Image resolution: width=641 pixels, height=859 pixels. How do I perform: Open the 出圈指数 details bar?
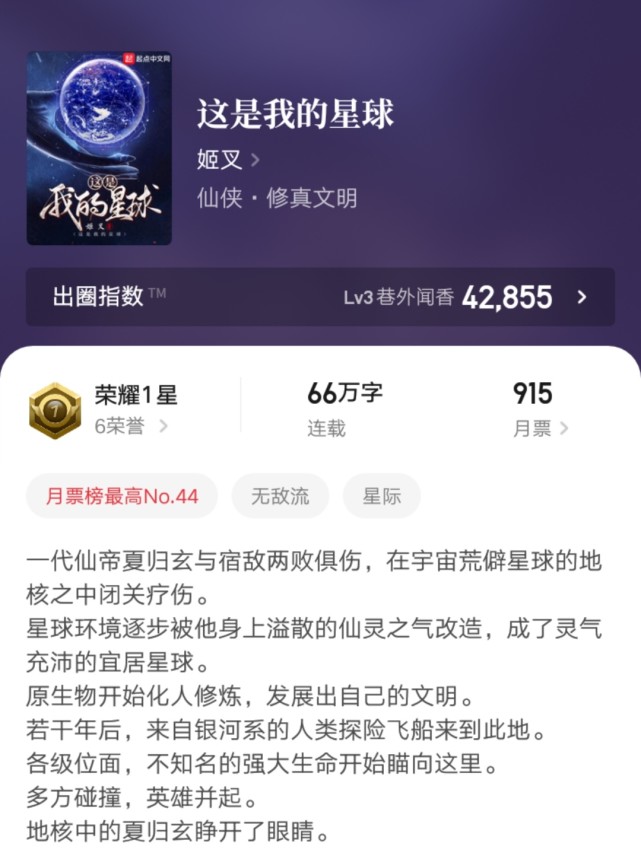[x=320, y=297]
